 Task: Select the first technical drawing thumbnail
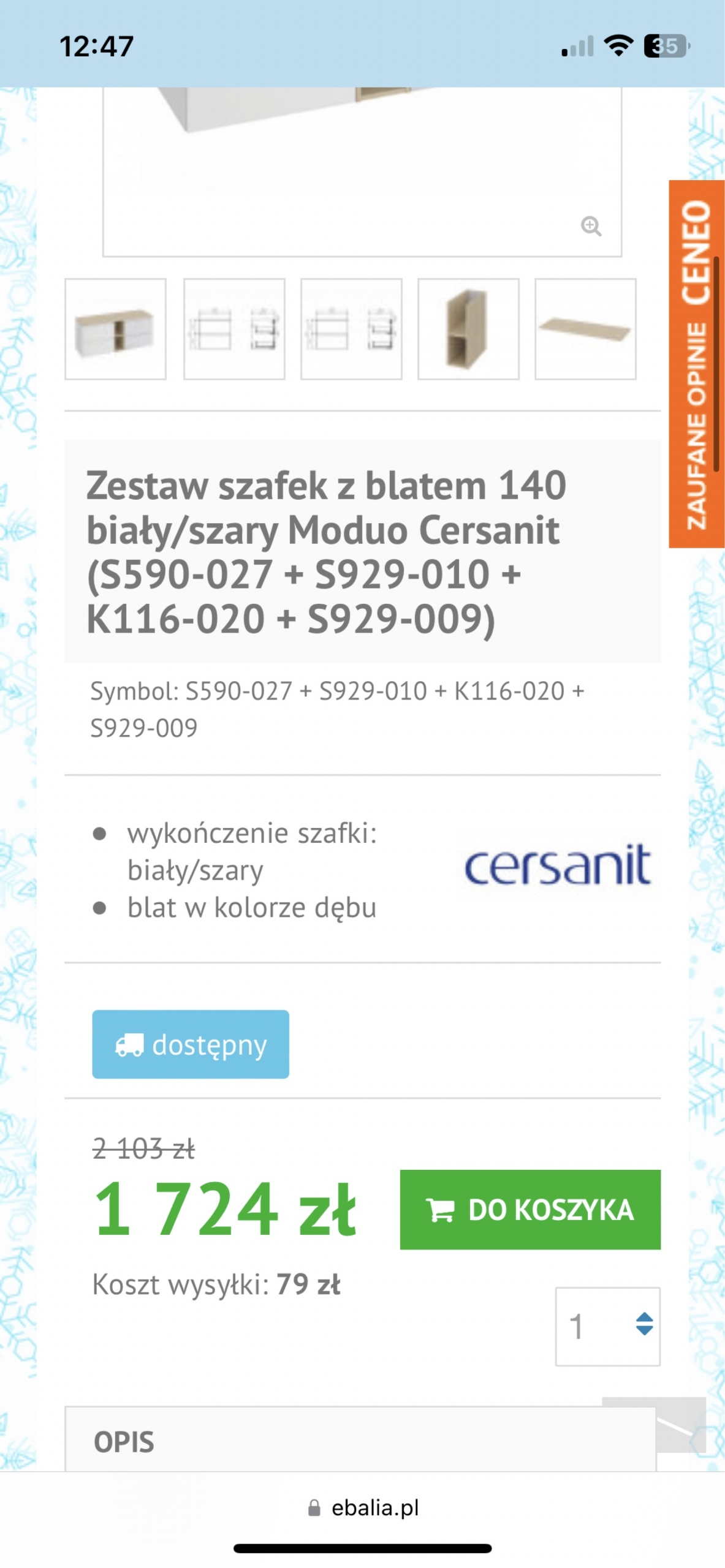(234, 330)
